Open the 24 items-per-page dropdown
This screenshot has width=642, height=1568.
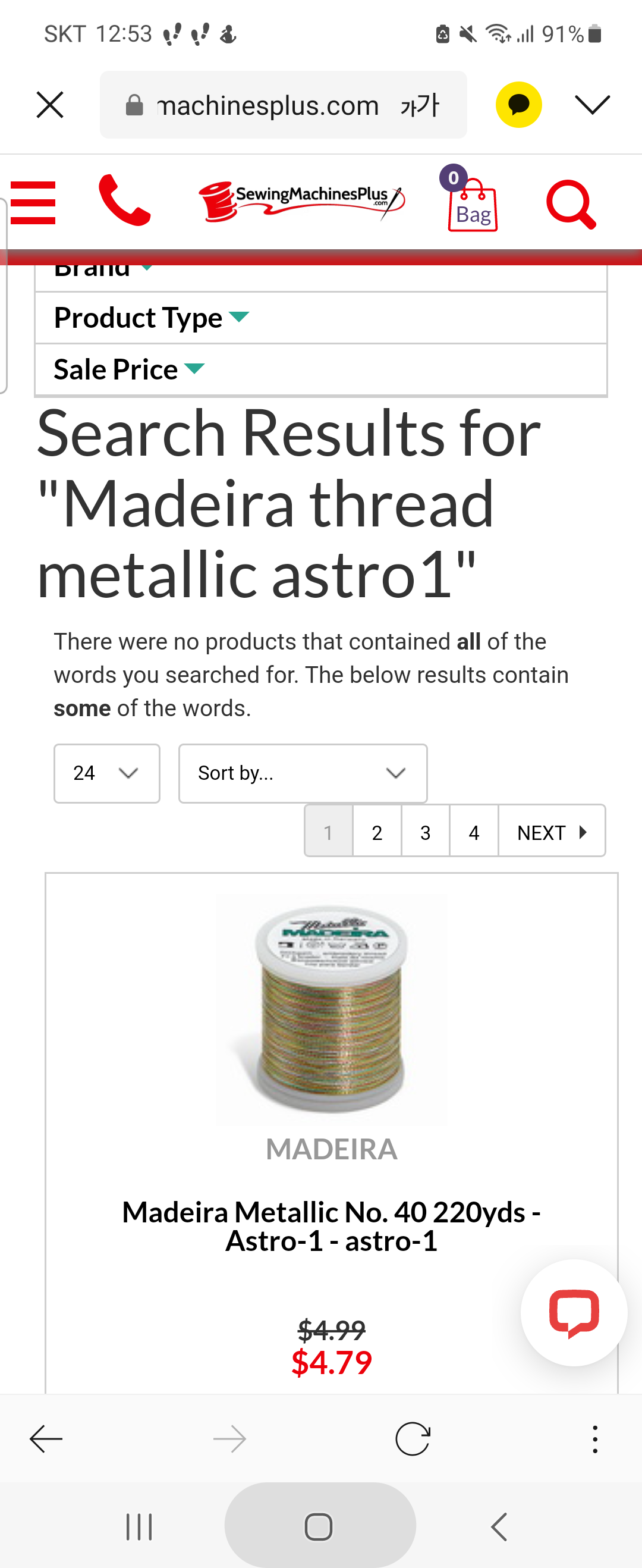(x=106, y=773)
